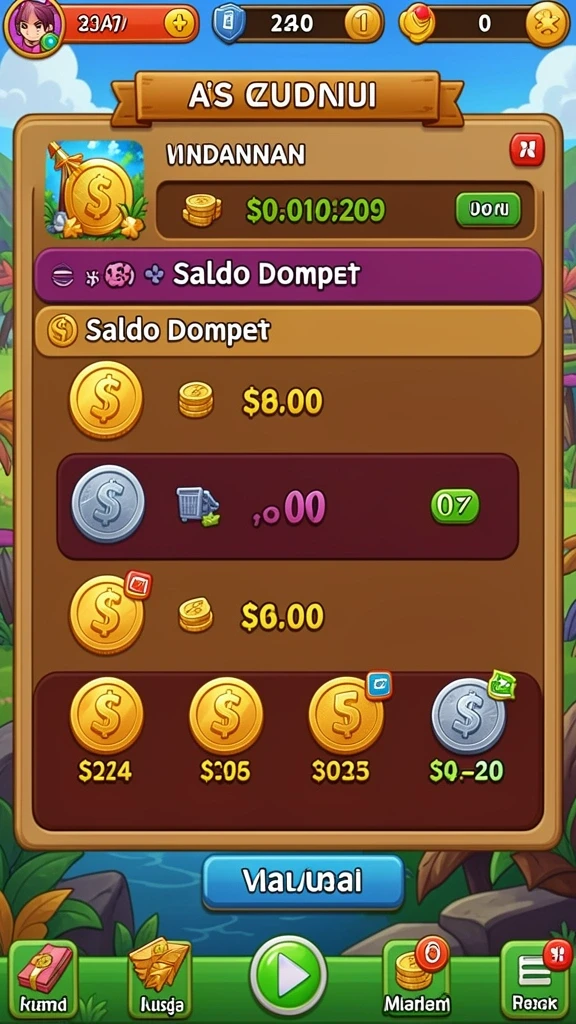Open the player avatar profile
Image resolution: width=576 pixels, height=1024 pixels.
point(33,26)
